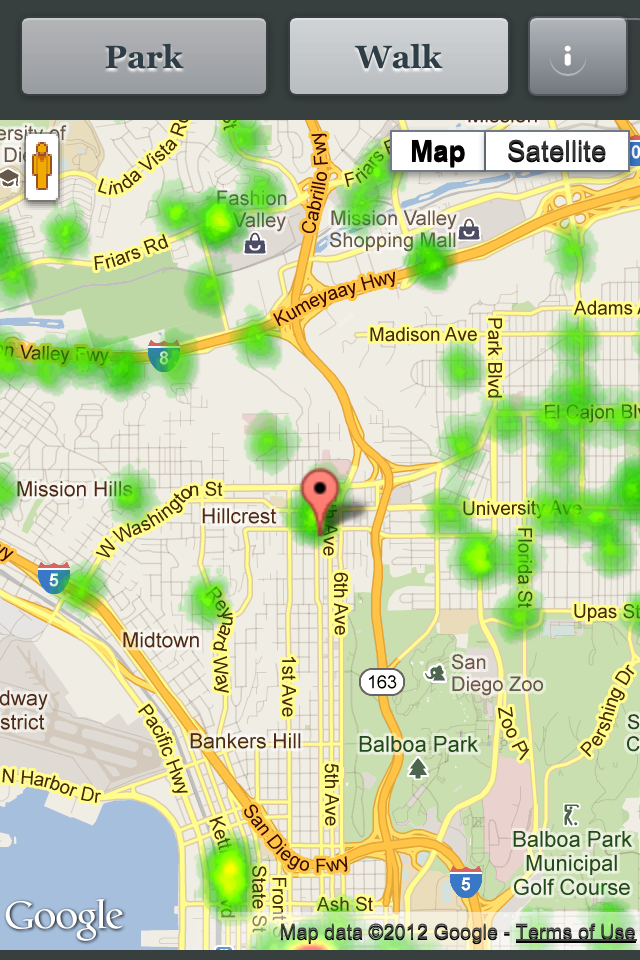This screenshot has width=640, height=960.
Task: Tap the red location pin in Hillcrest
Action: coord(320,497)
